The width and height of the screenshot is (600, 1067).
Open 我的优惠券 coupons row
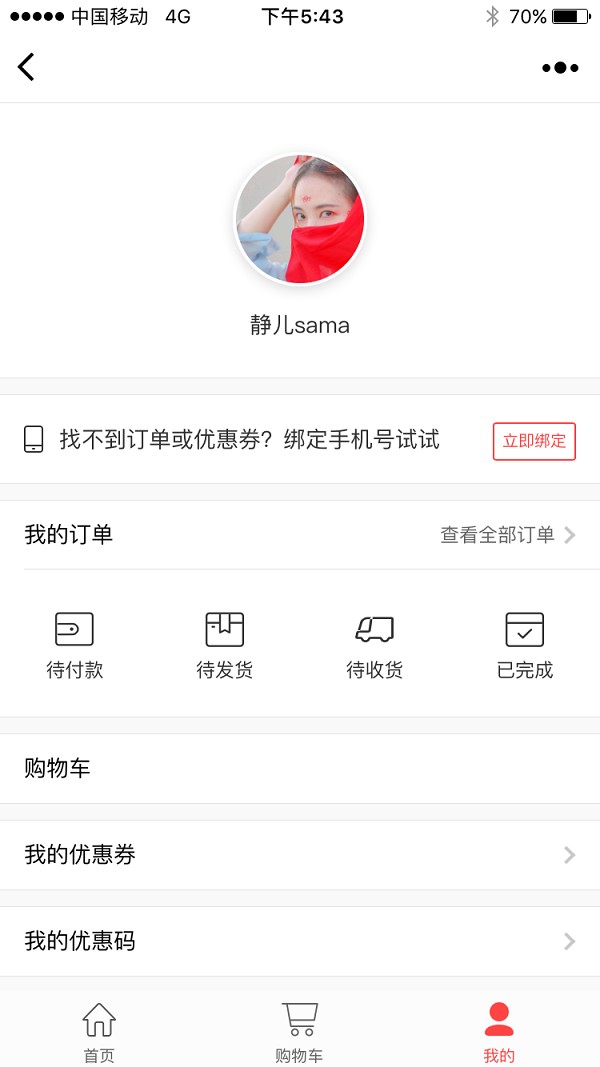point(300,855)
